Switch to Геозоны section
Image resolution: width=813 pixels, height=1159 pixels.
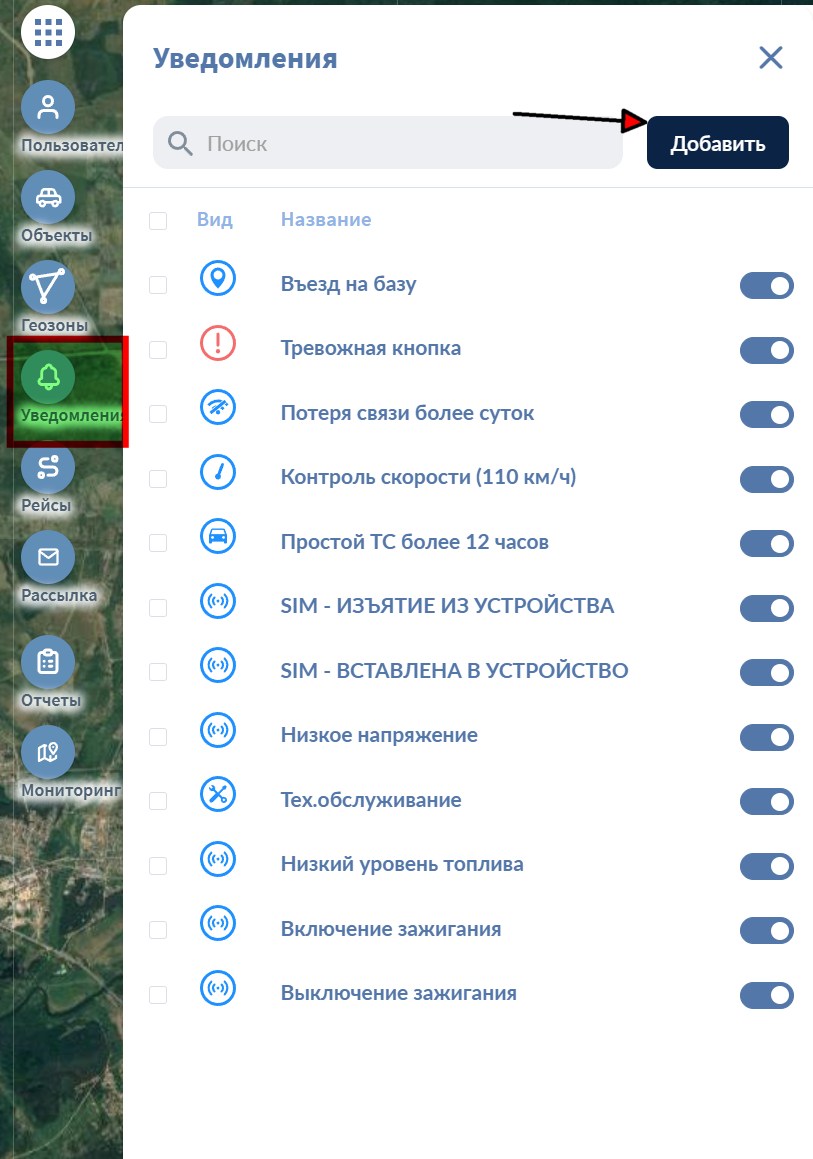click(48, 287)
